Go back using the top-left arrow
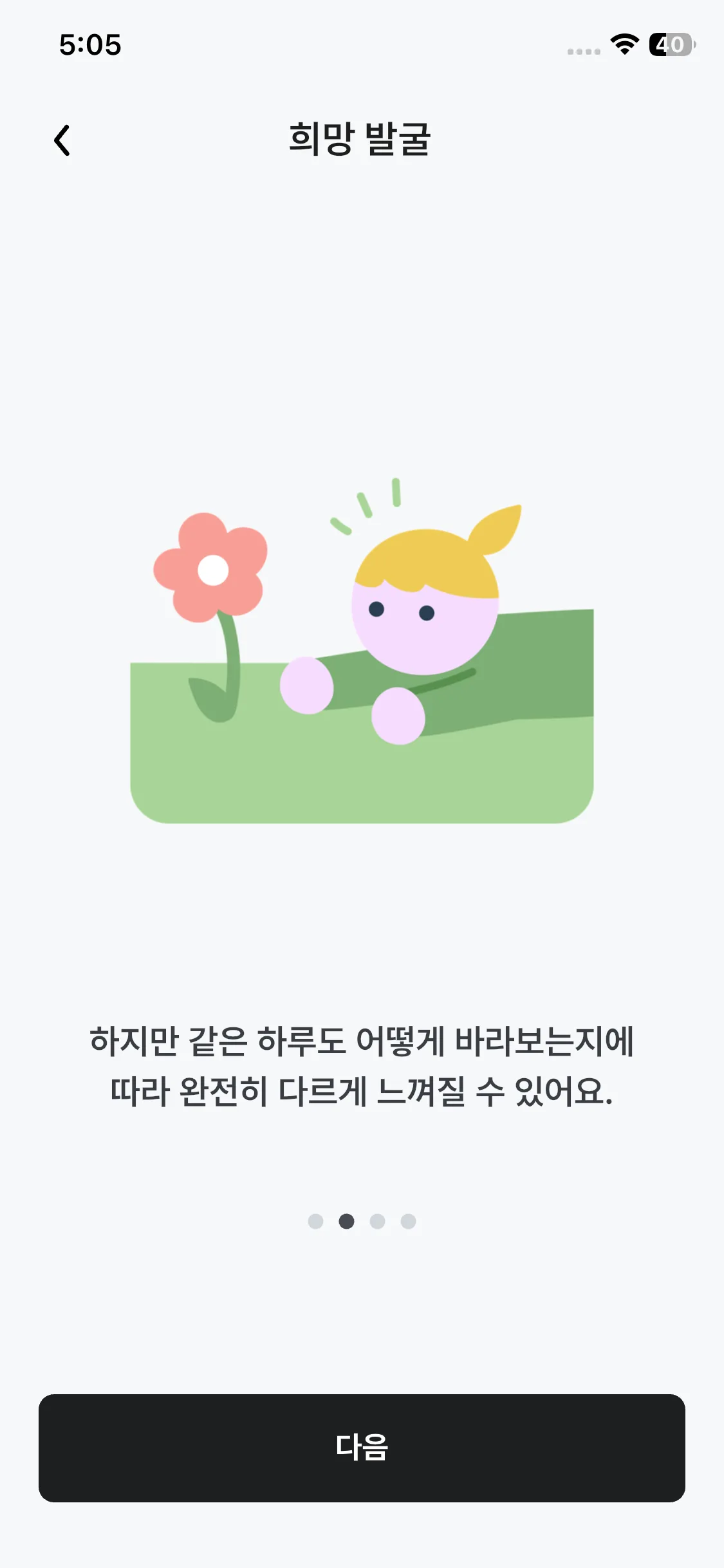The width and height of the screenshot is (724, 1568). (x=62, y=140)
